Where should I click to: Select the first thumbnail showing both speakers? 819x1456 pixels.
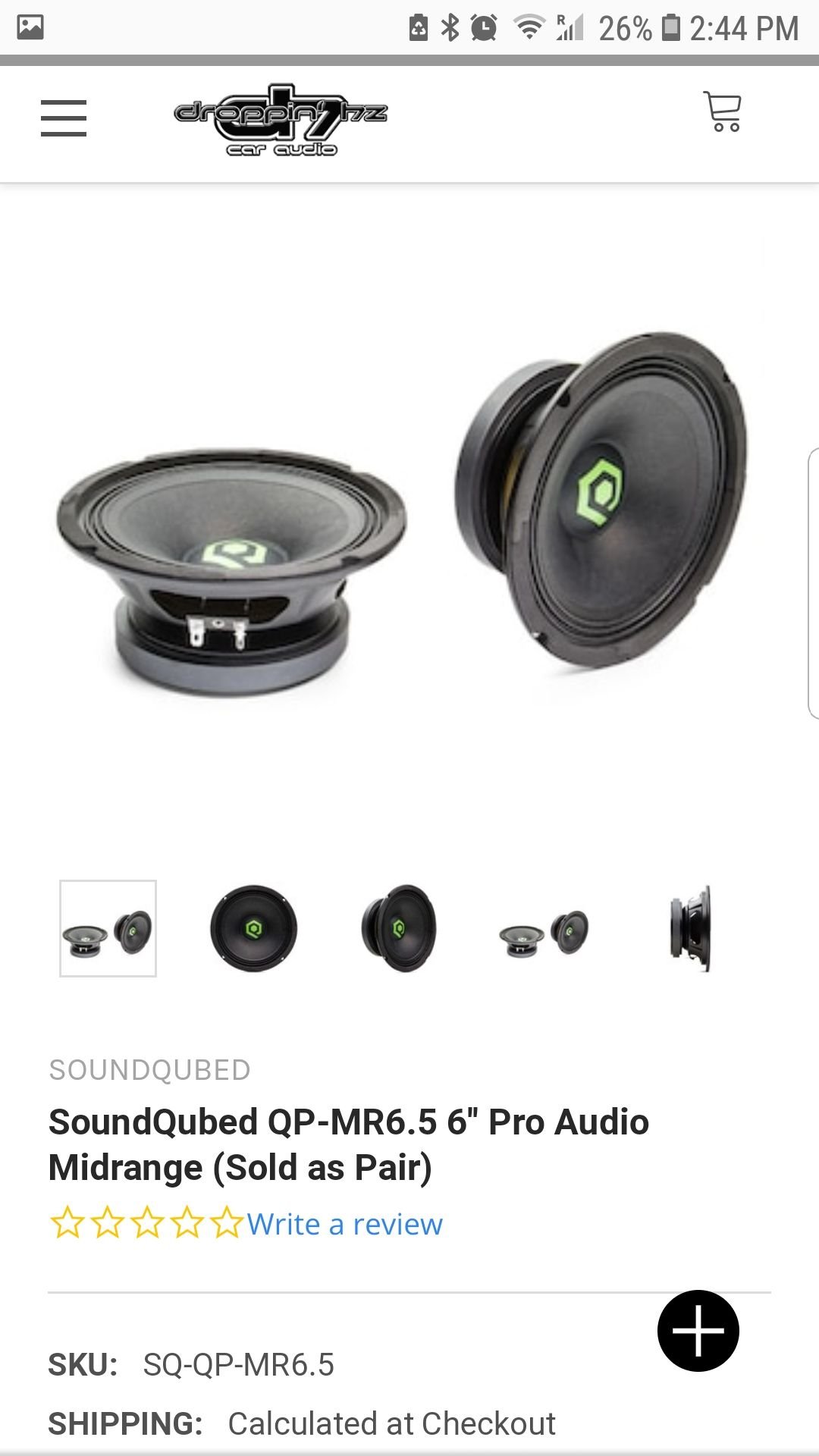[108, 928]
